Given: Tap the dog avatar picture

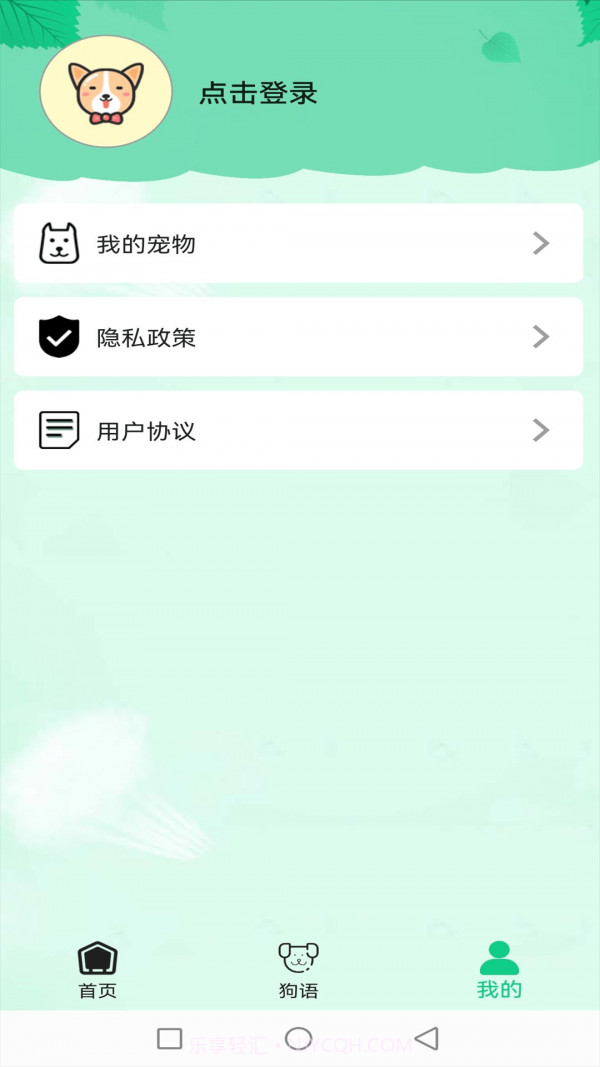Looking at the screenshot, I should [105, 91].
